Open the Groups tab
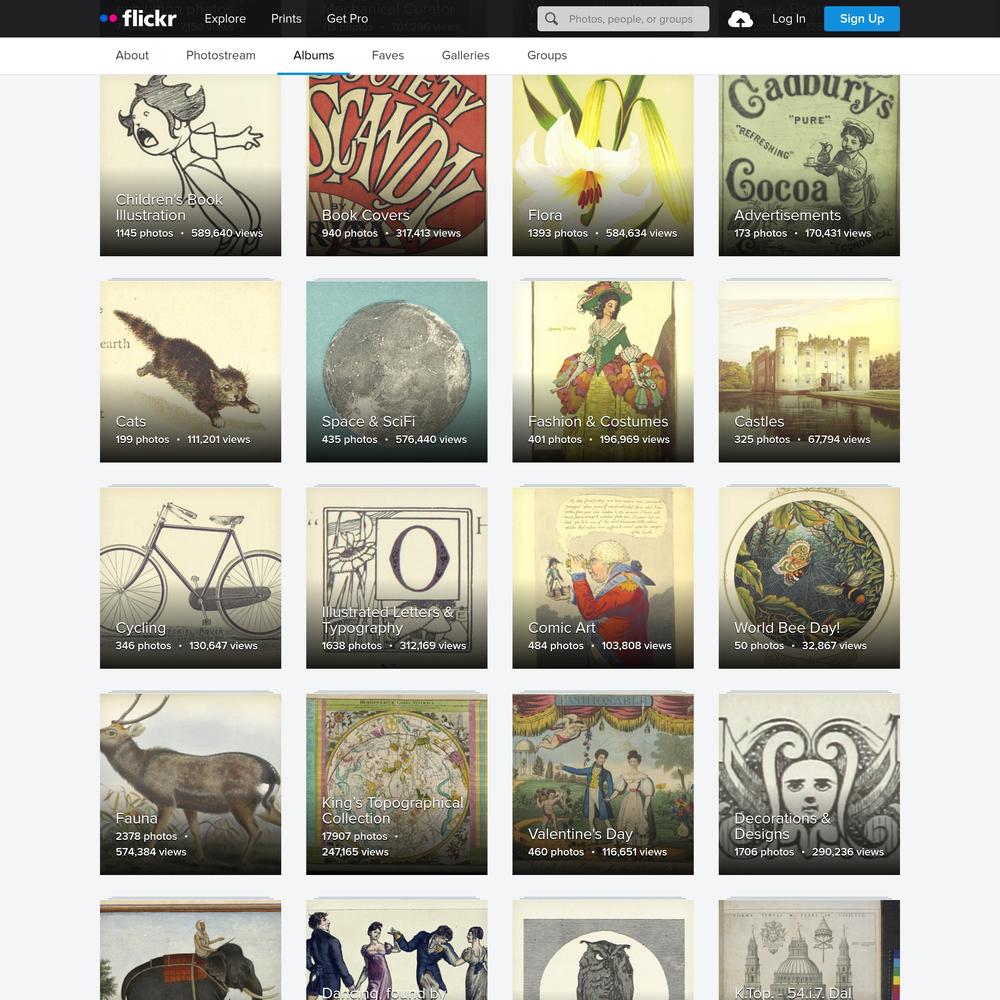This screenshot has height=1000, width=1000. 547,56
